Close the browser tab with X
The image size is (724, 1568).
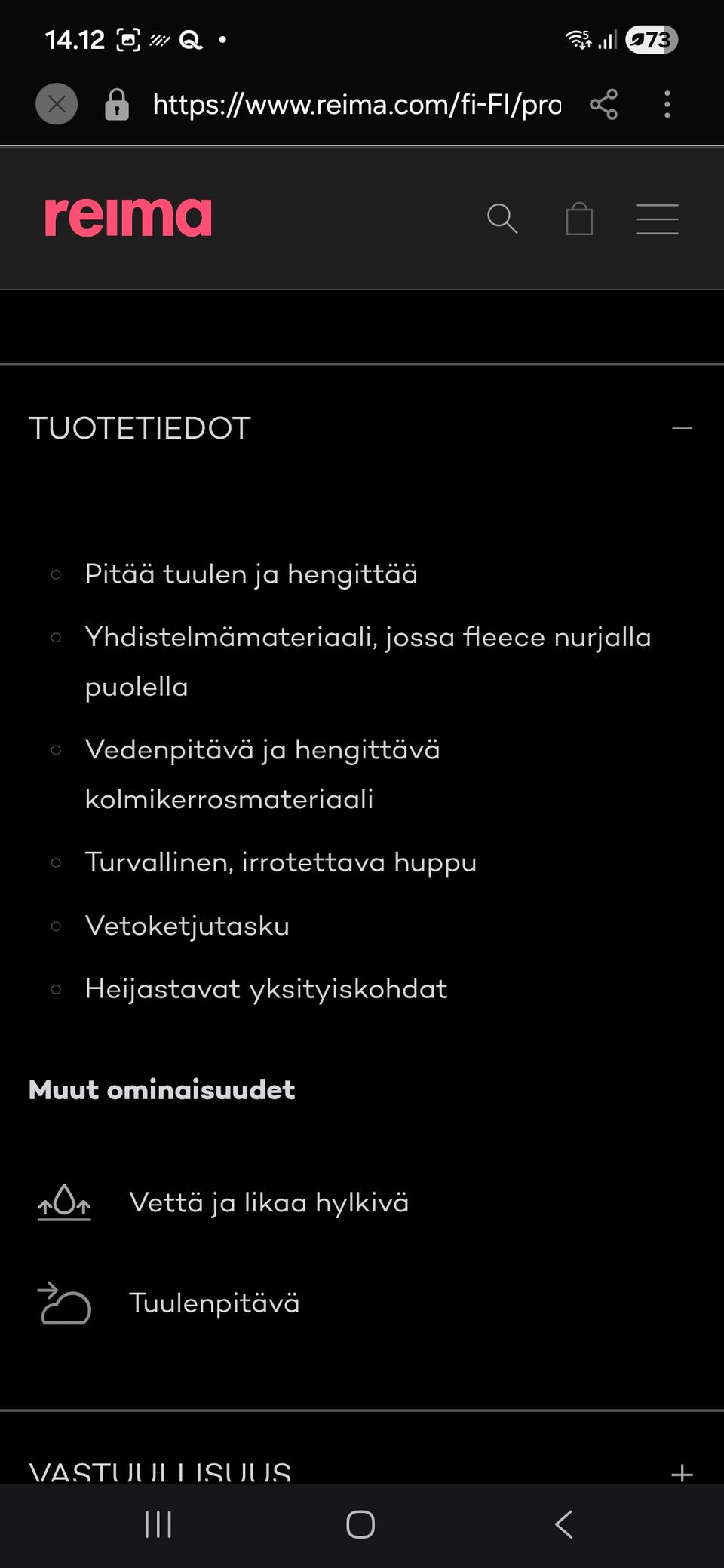tap(57, 104)
